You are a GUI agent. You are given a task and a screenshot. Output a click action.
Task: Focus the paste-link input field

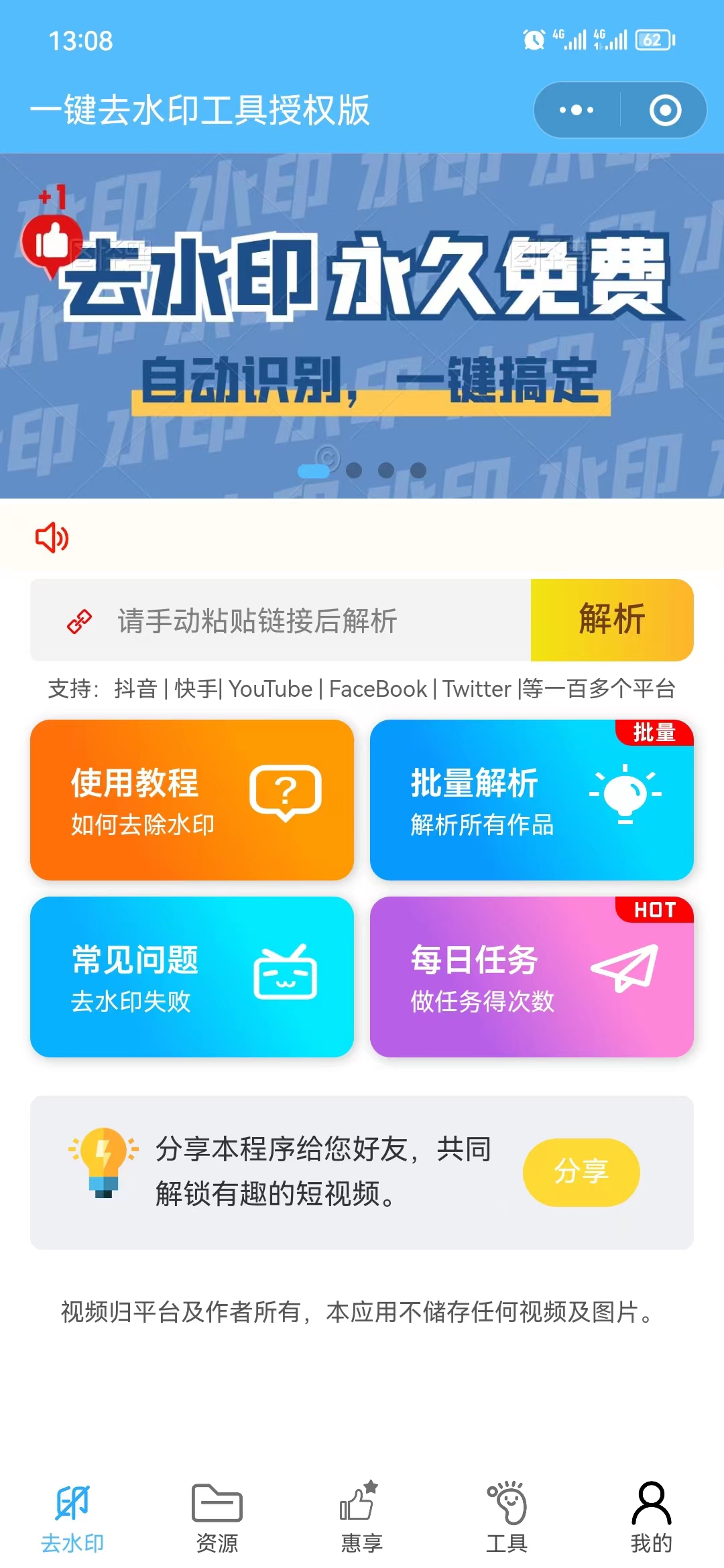(295, 620)
